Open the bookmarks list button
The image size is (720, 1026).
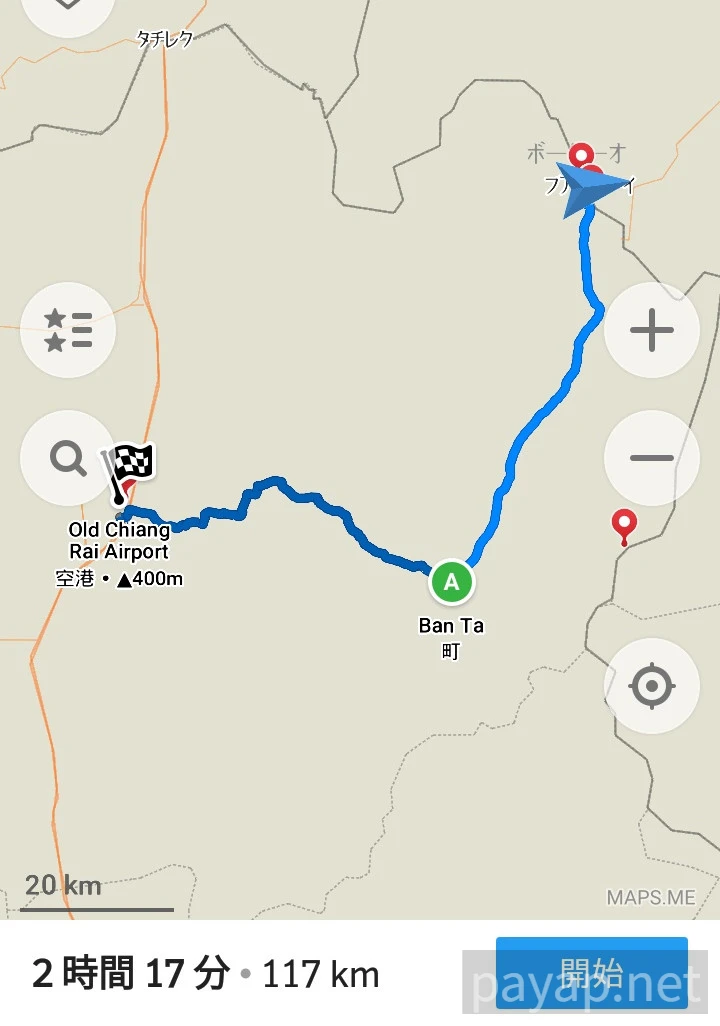(68, 330)
